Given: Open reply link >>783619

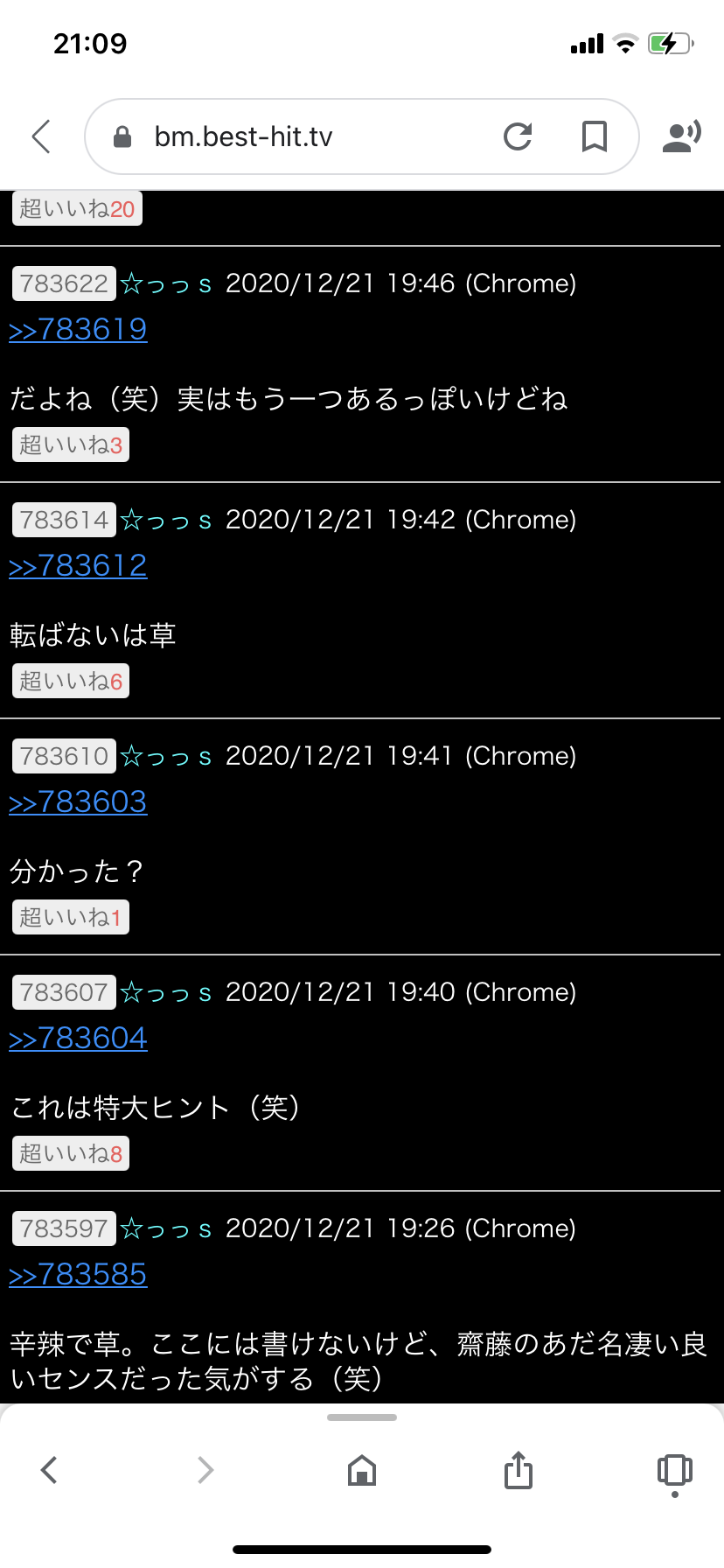Looking at the screenshot, I should pyautogui.click(x=78, y=329).
